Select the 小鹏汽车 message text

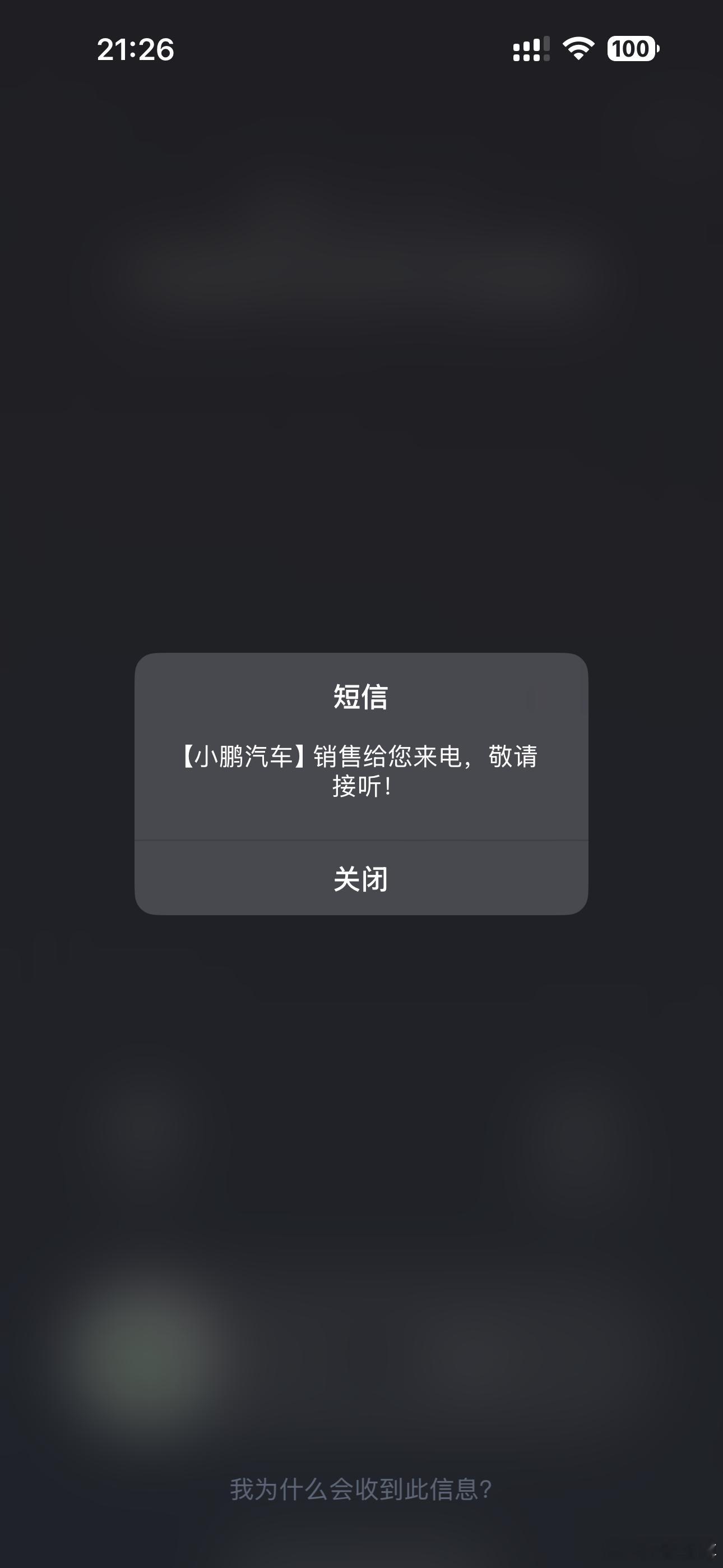[243, 757]
